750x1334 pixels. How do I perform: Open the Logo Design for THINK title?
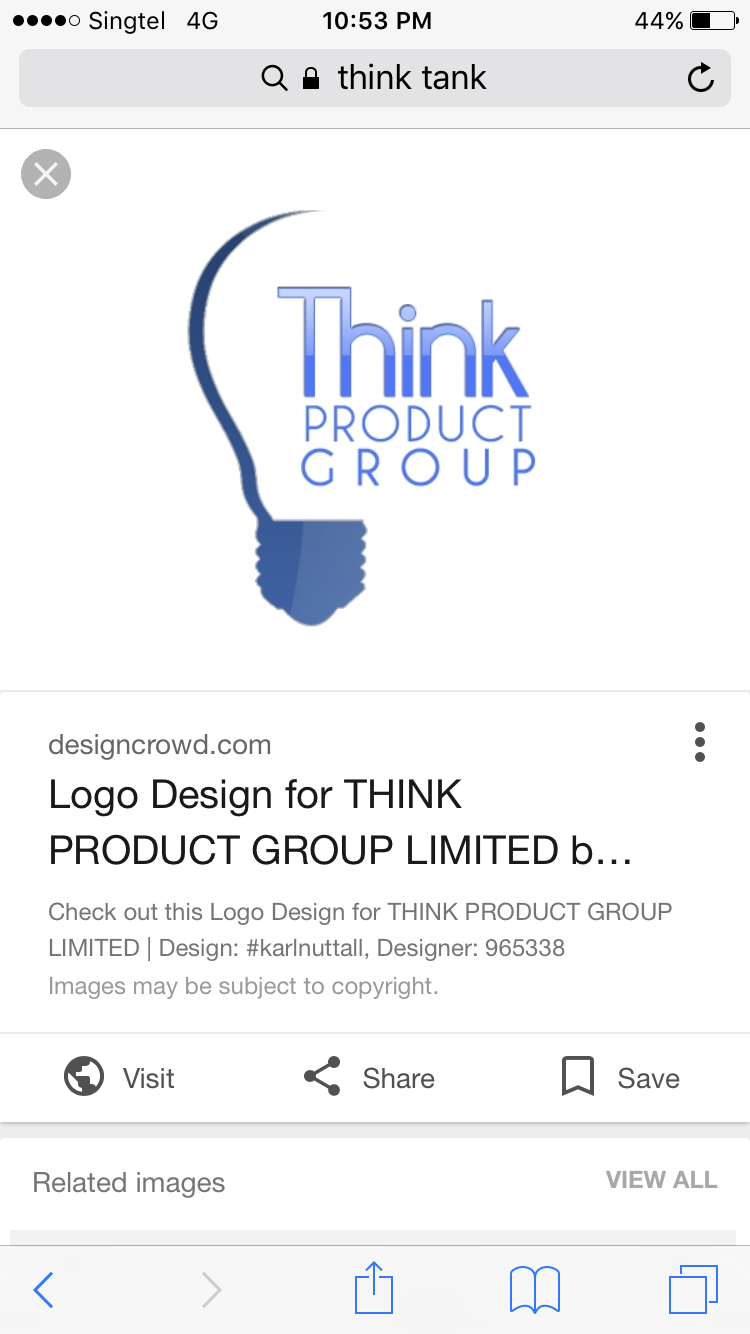pyautogui.click(x=340, y=822)
